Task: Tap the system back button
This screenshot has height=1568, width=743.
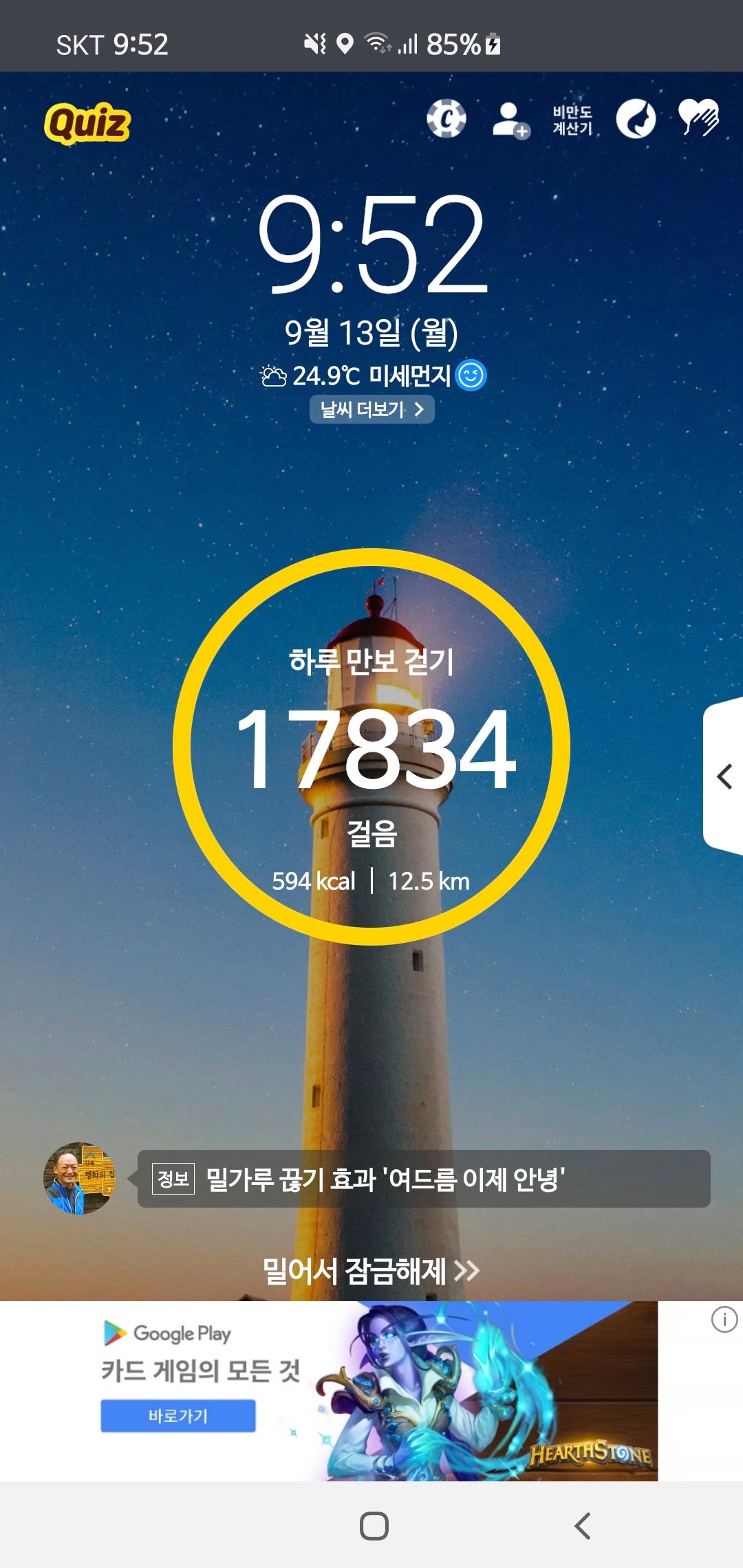Action: pyautogui.click(x=583, y=1525)
